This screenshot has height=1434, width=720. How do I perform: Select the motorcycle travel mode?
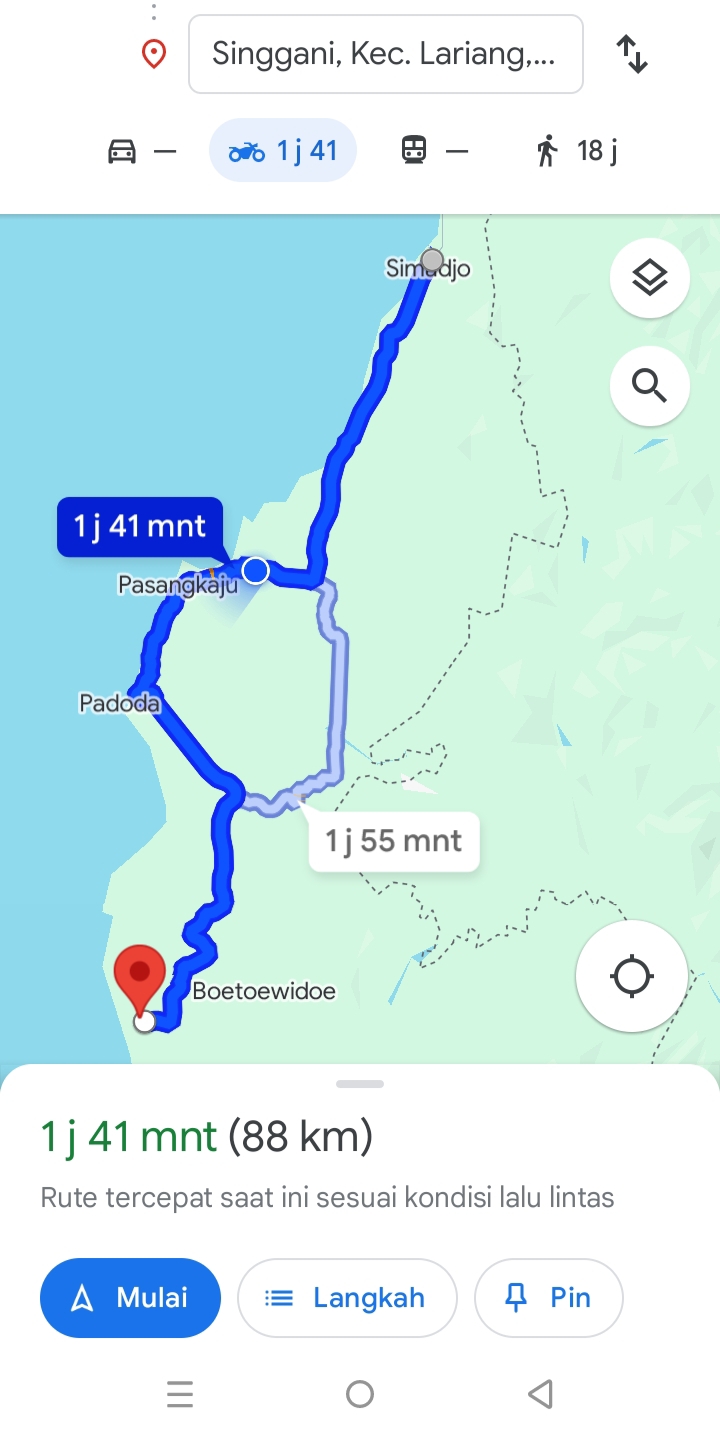283,151
